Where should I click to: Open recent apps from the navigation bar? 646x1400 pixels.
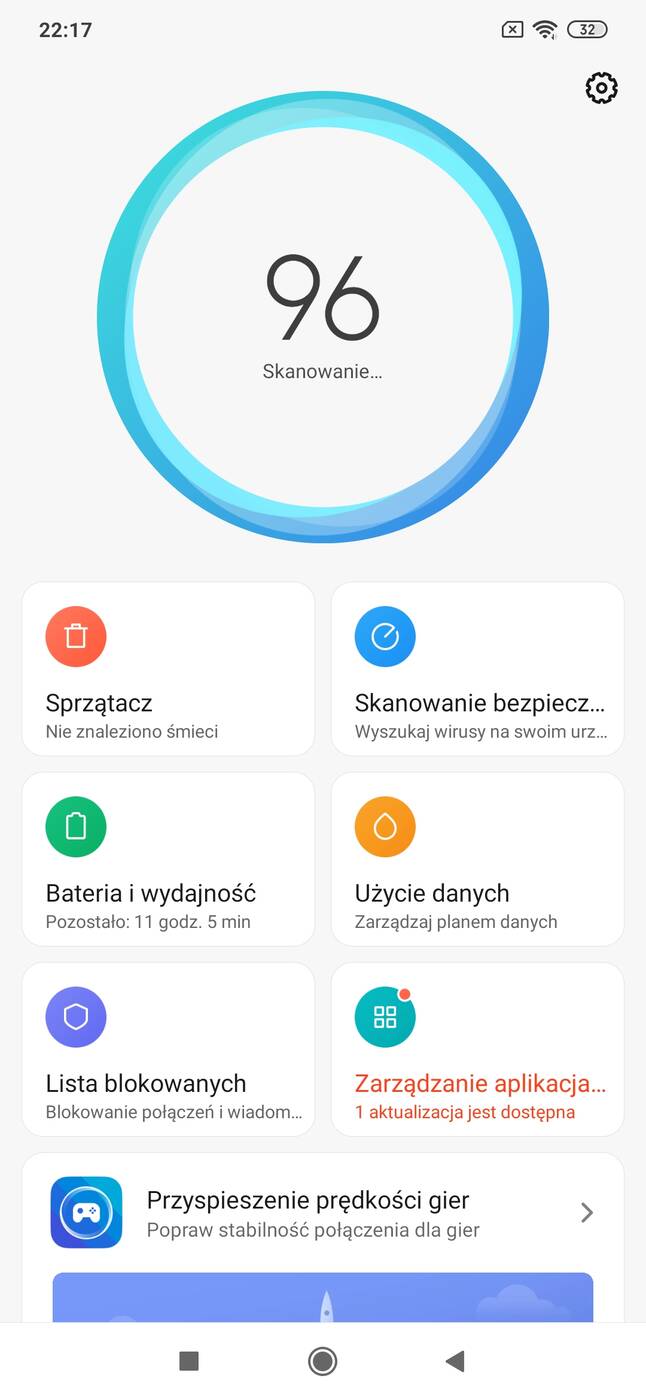(189, 1361)
